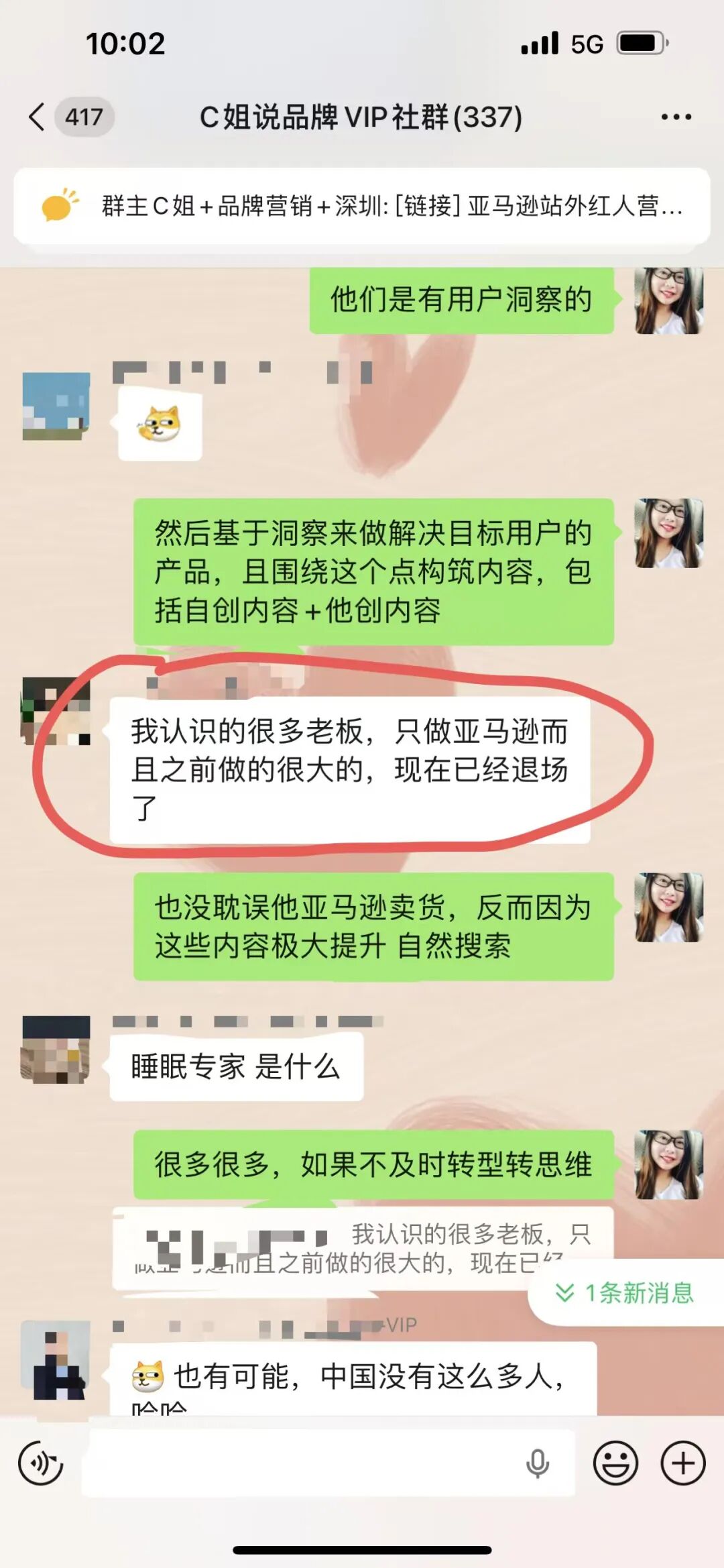View avatar of sender asking 睡眠专家 是什么
724x1568 pixels.
tap(56, 1050)
